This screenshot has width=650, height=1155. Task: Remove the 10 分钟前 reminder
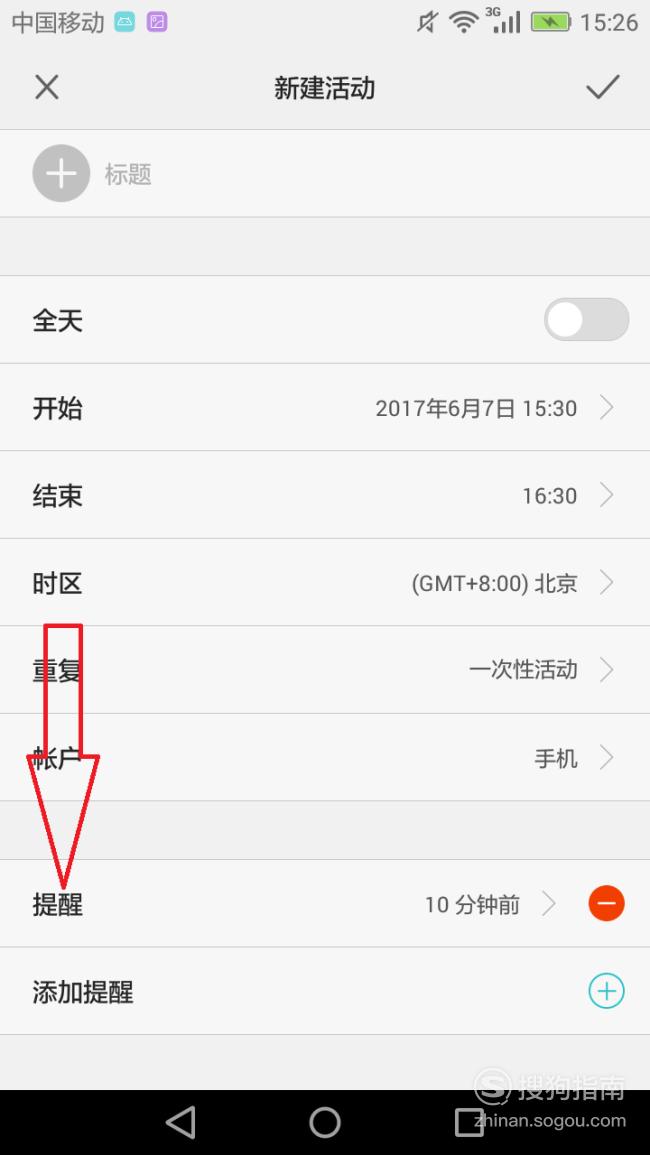pyautogui.click(x=607, y=904)
